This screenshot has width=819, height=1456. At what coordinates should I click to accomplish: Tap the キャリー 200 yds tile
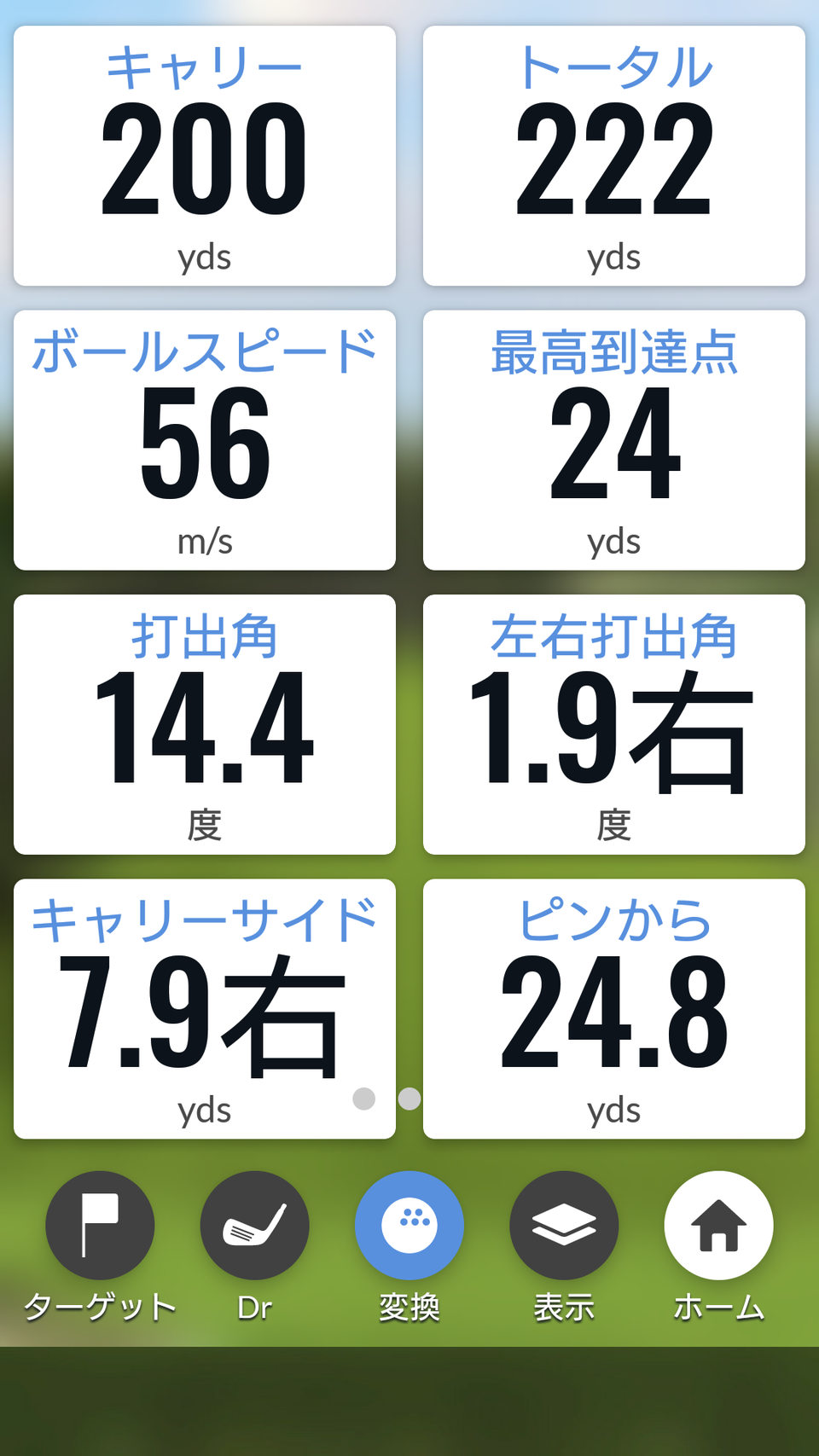205,156
